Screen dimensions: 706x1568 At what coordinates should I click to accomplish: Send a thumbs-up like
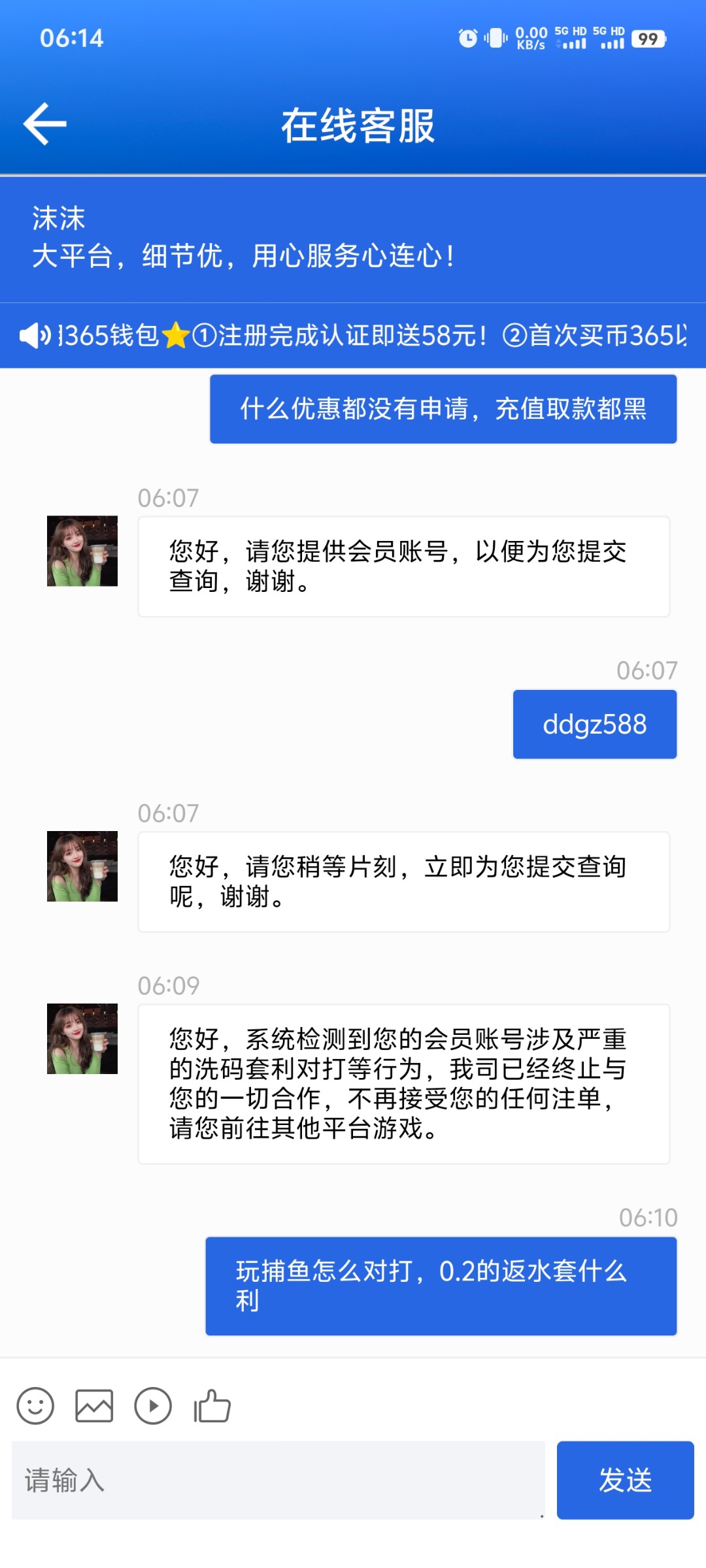coord(210,1406)
